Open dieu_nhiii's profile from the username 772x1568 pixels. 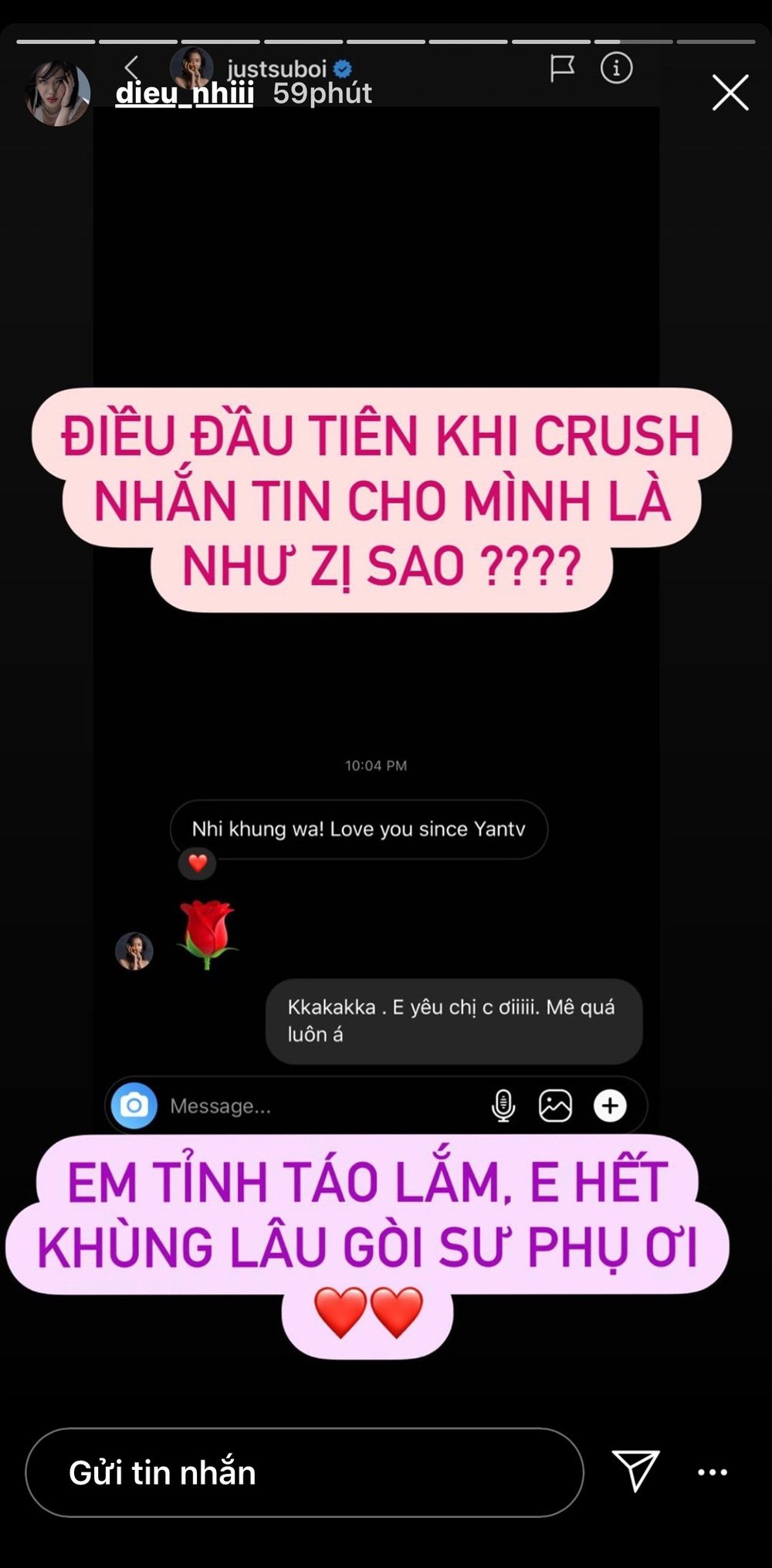click(185, 93)
